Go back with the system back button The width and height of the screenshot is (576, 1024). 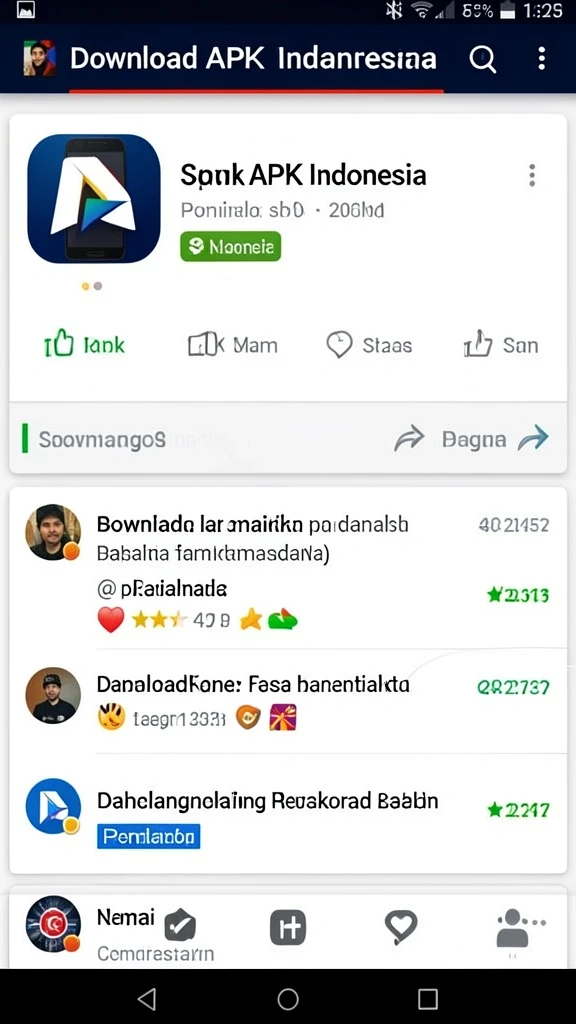(148, 999)
